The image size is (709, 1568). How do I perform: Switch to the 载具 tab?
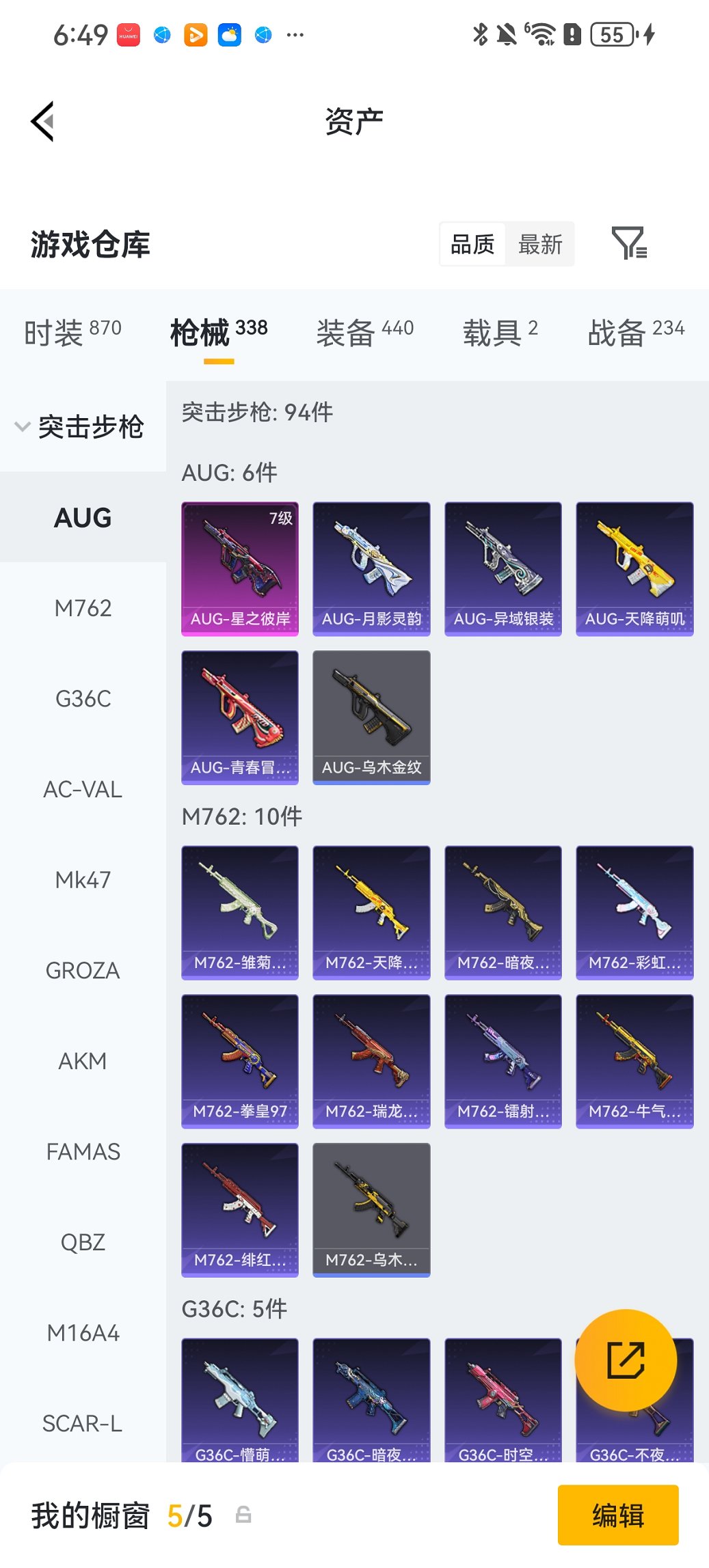click(x=500, y=333)
